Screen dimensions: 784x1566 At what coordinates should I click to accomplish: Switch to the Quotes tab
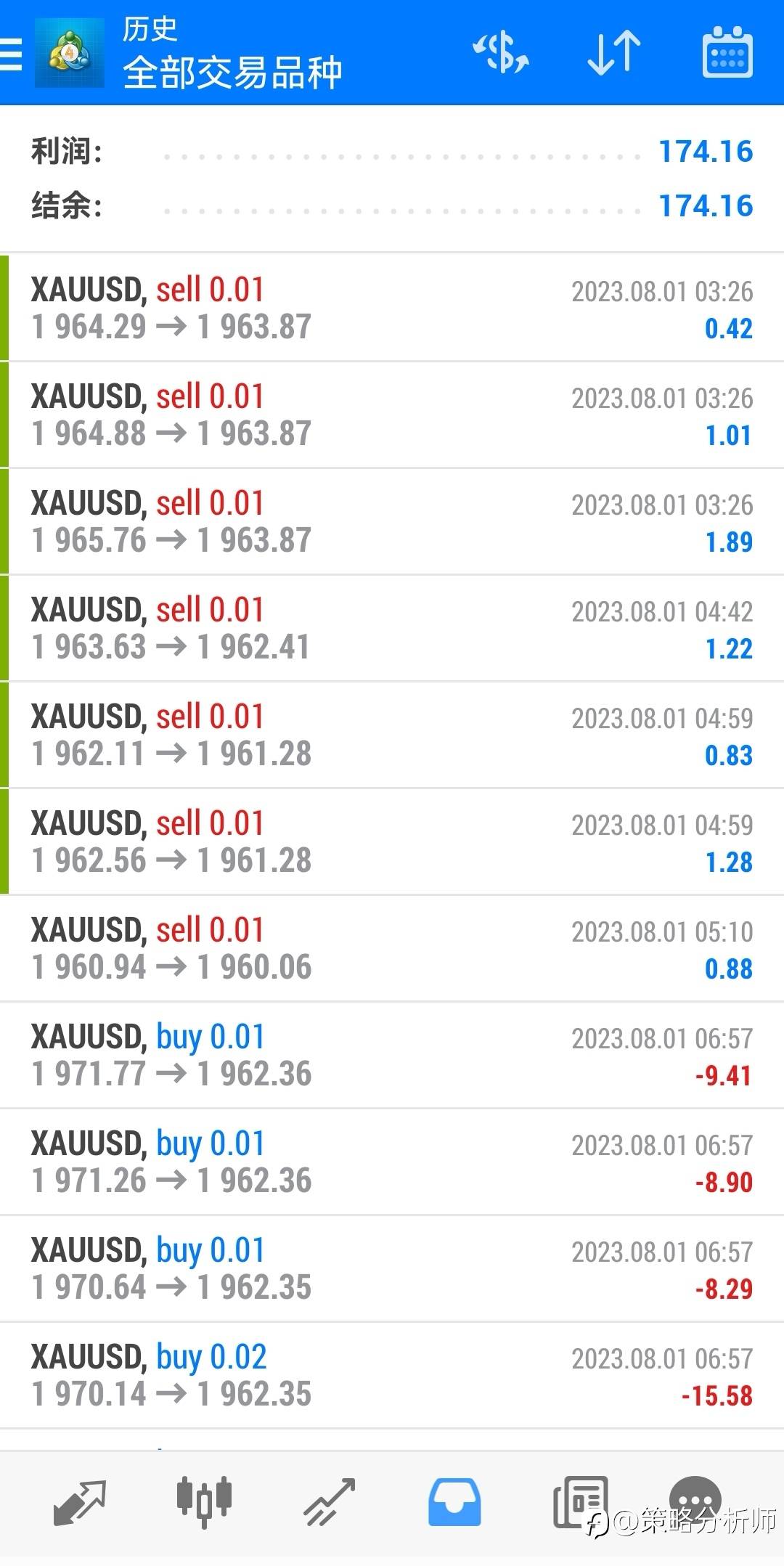pos(80,1502)
